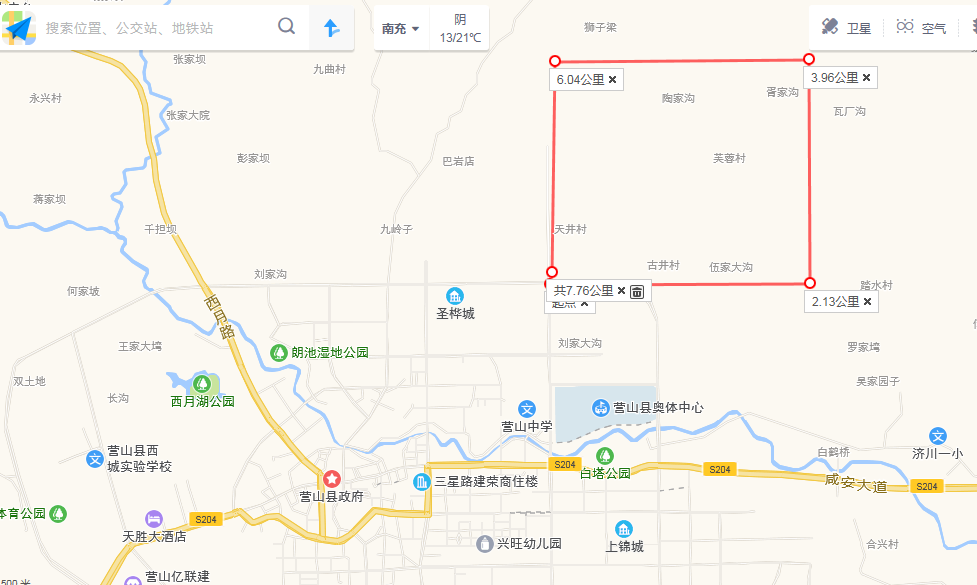This screenshot has width=977, height=585.
Task: Select 圣桦城 point of interest
Action: [455, 296]
